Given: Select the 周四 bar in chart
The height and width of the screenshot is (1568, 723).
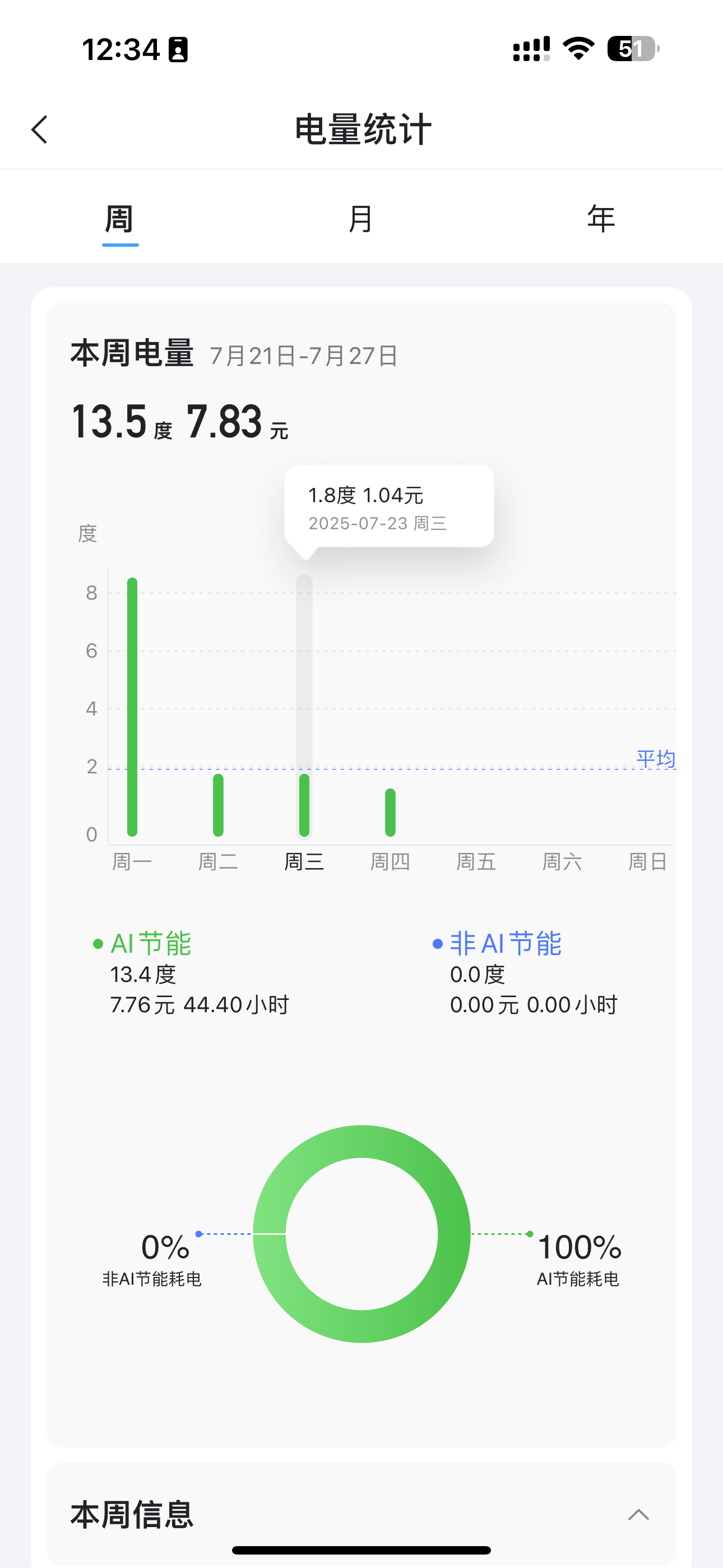Looking at the screenshot, I should click(x=390, y=812).
